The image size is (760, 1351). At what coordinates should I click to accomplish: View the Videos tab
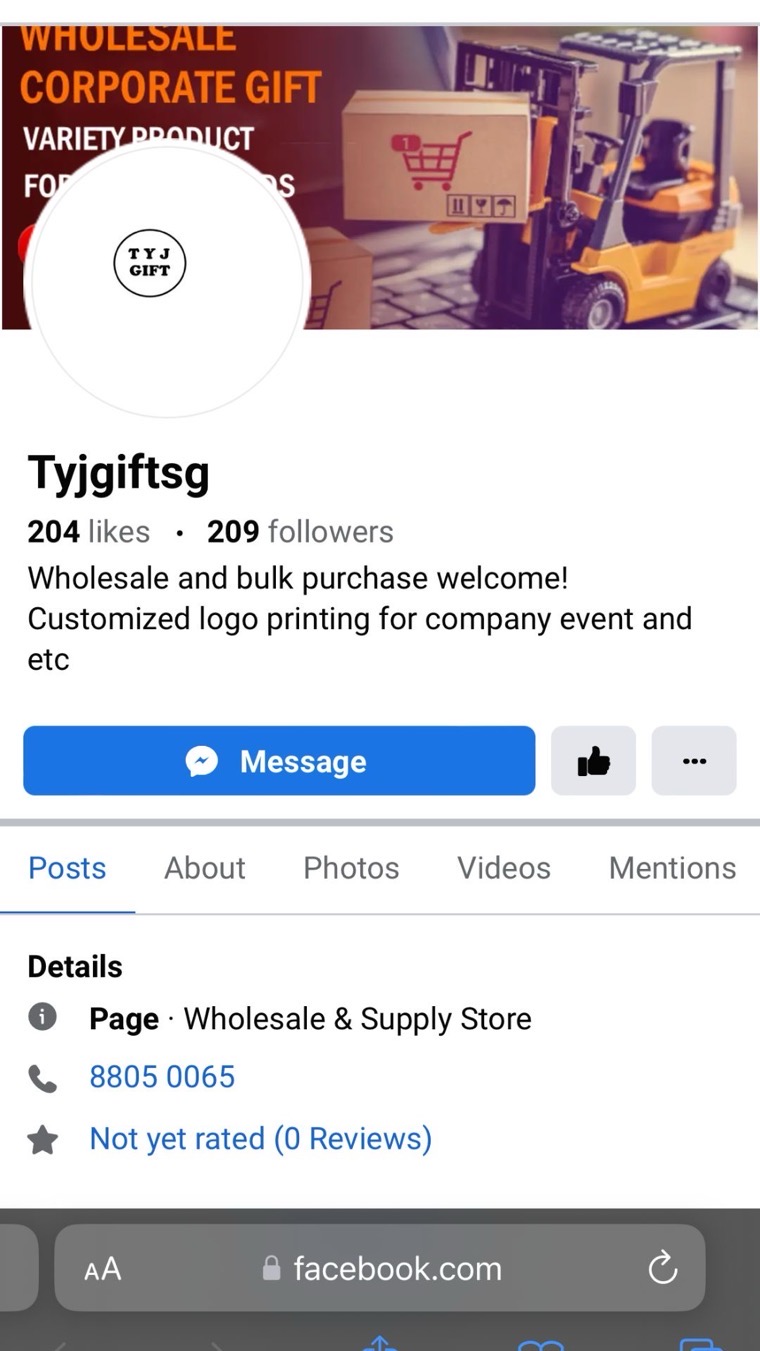[x=504, y=868]
